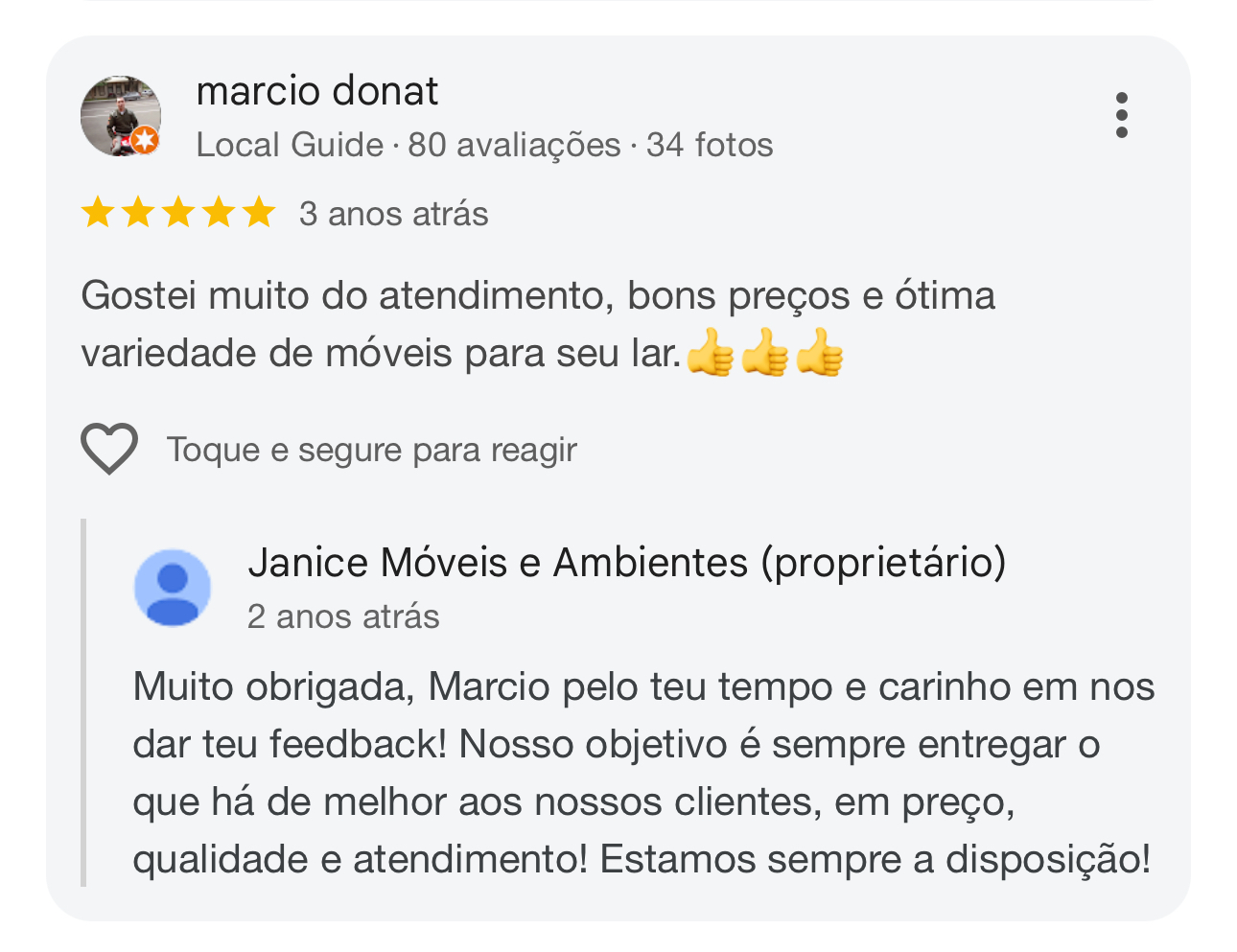
Task: Open marcio donat's profile picture
Action: click(121, 117)
